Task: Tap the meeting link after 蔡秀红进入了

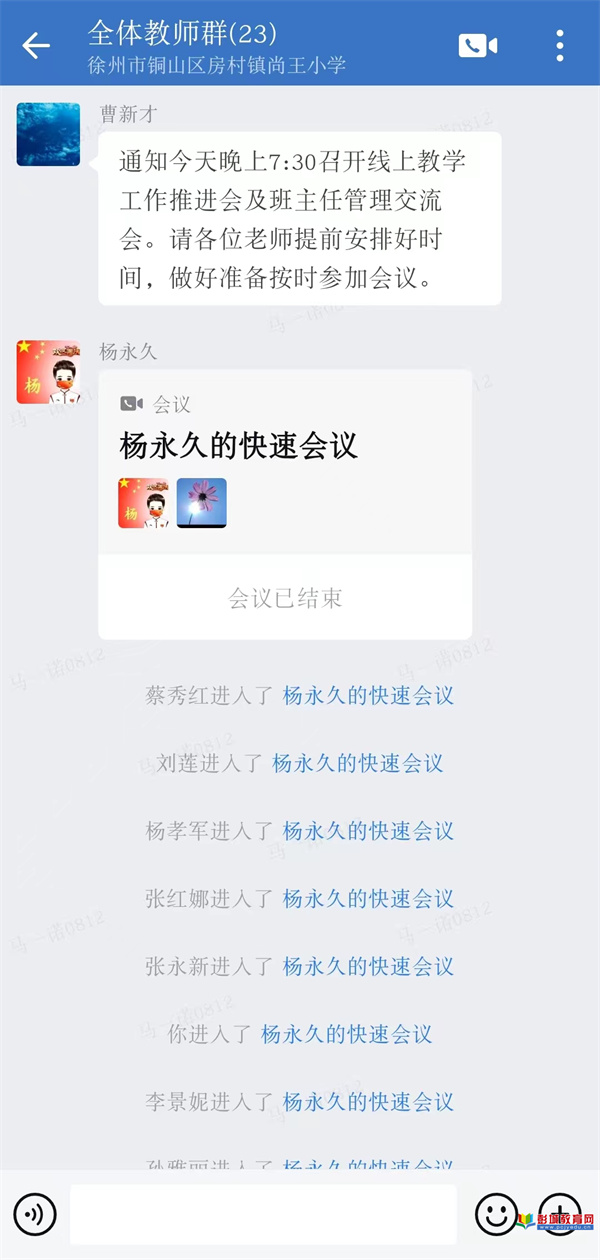Action: [368, 696]
